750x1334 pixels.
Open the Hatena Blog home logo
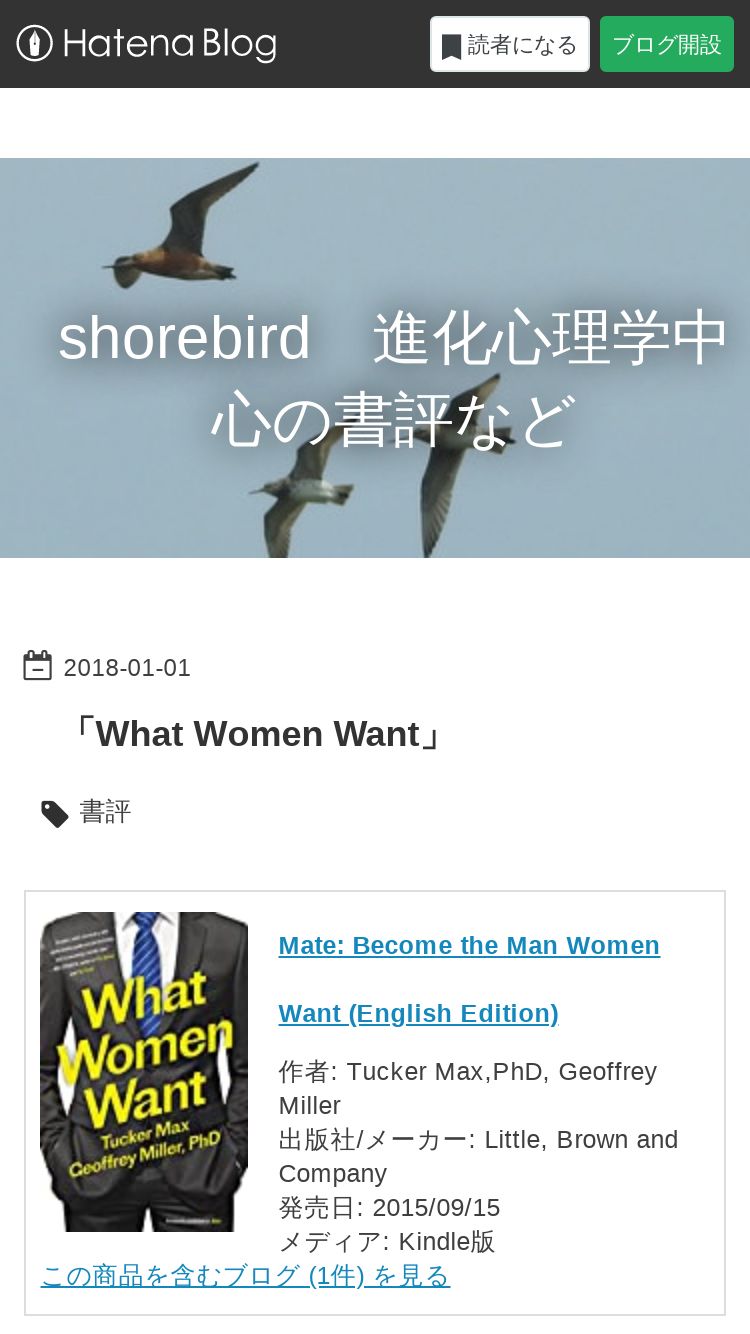click(146, 44)
